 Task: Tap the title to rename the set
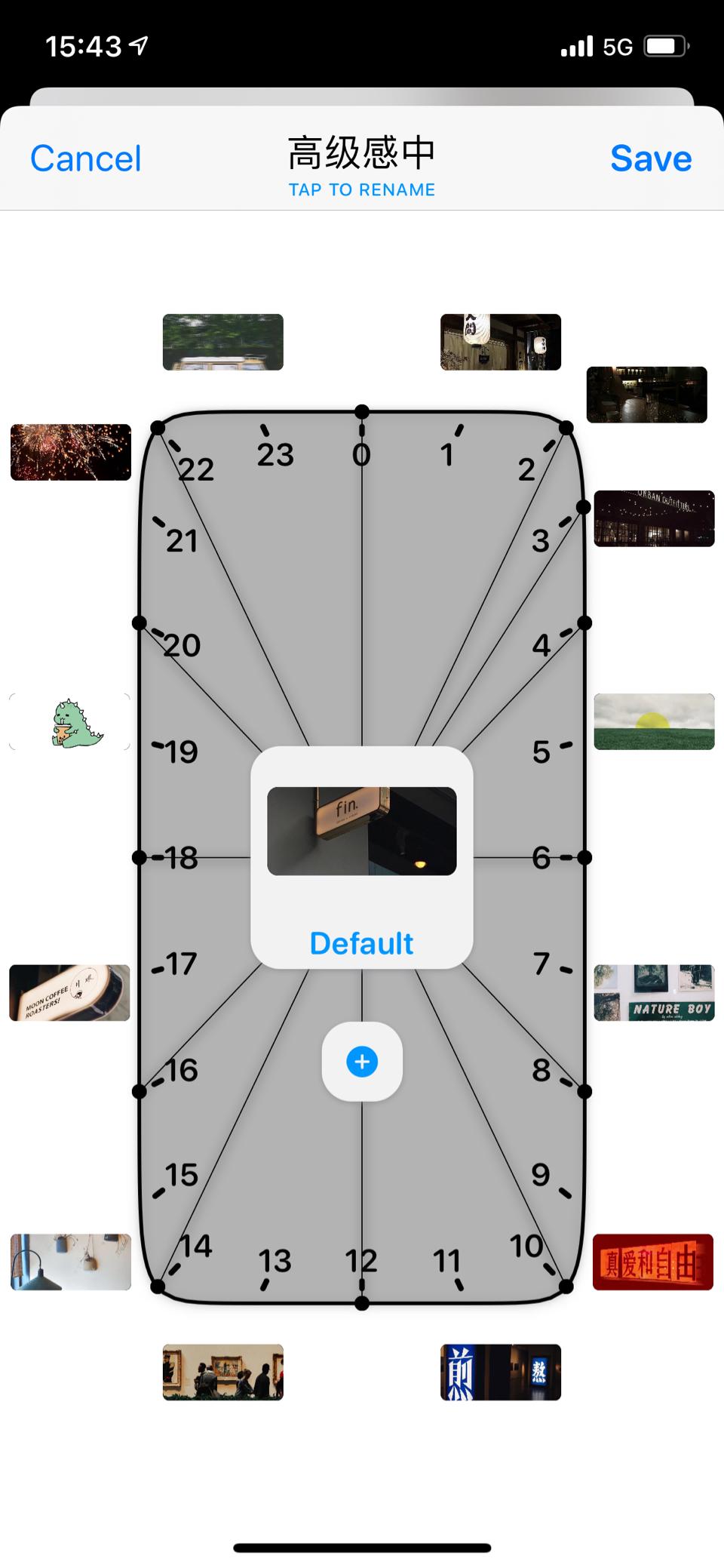(362, 166)
